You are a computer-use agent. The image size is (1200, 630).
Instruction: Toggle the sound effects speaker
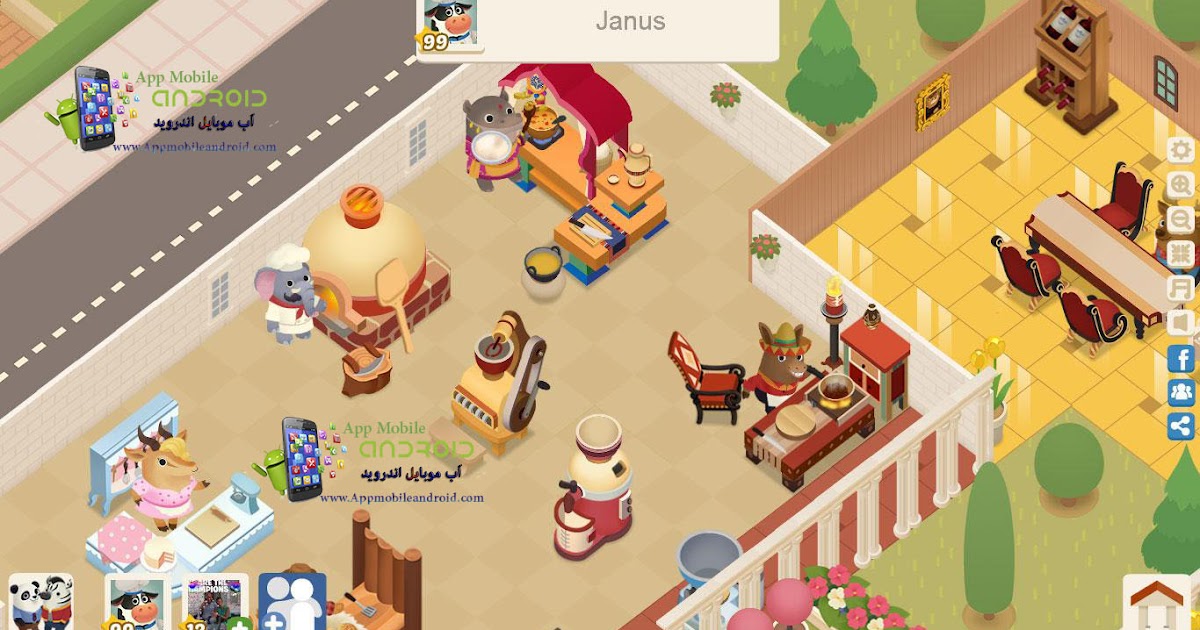1181,322
